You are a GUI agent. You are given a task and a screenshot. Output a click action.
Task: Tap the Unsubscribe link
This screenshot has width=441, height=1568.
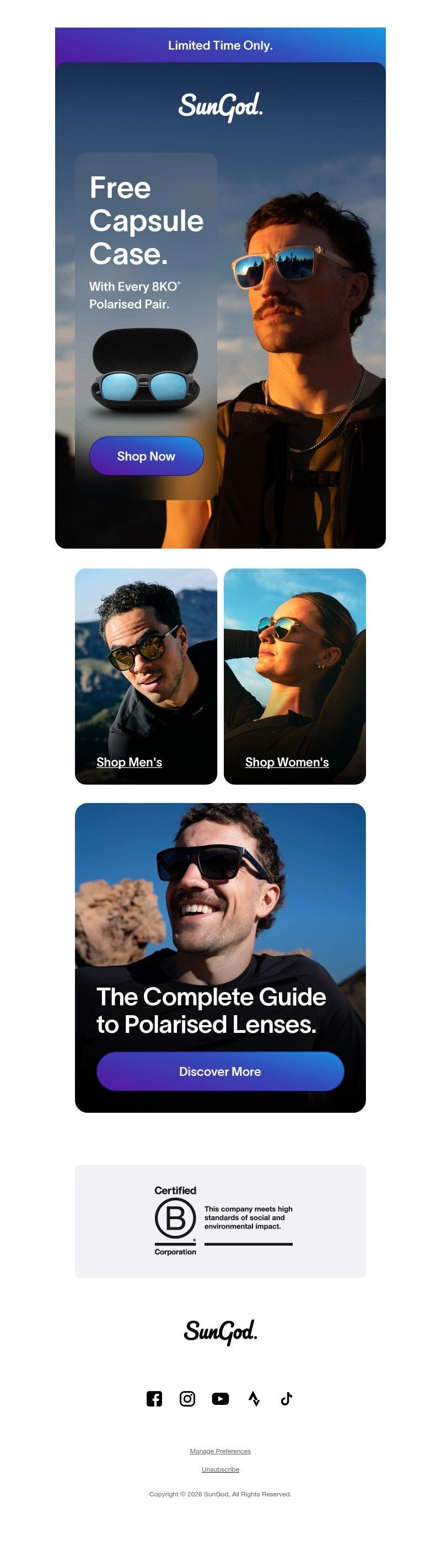[220, 1469]
